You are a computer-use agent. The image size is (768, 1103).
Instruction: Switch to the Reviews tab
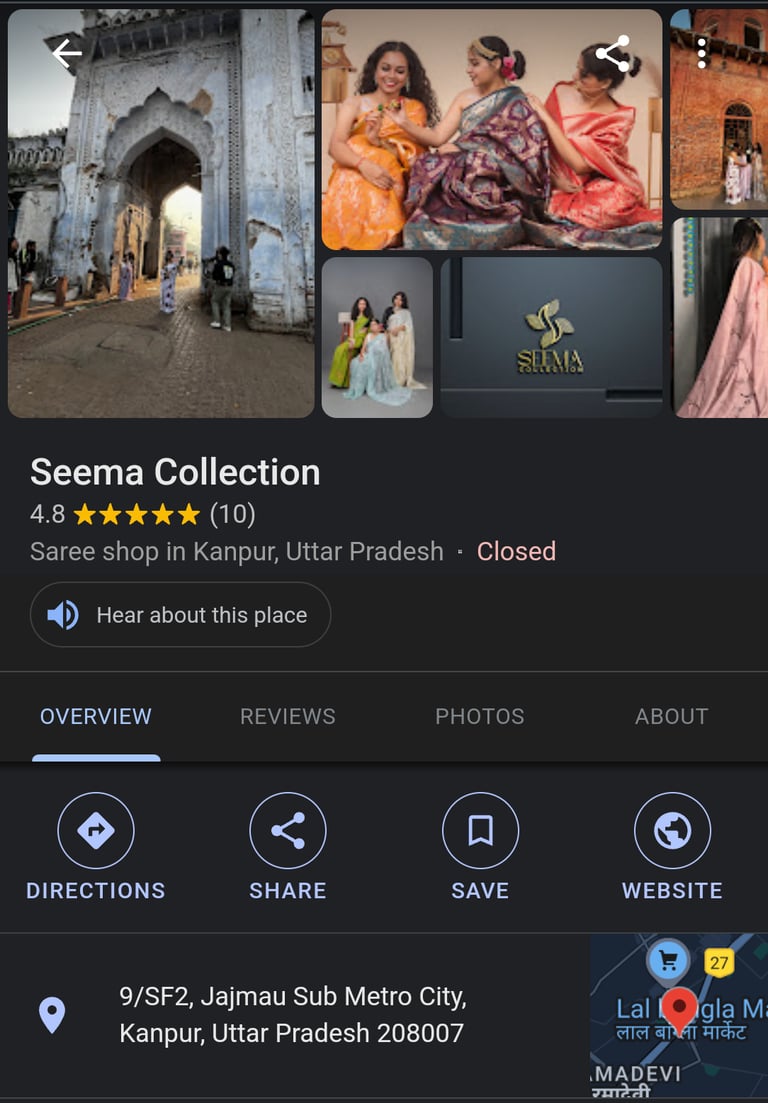(288, 716)
